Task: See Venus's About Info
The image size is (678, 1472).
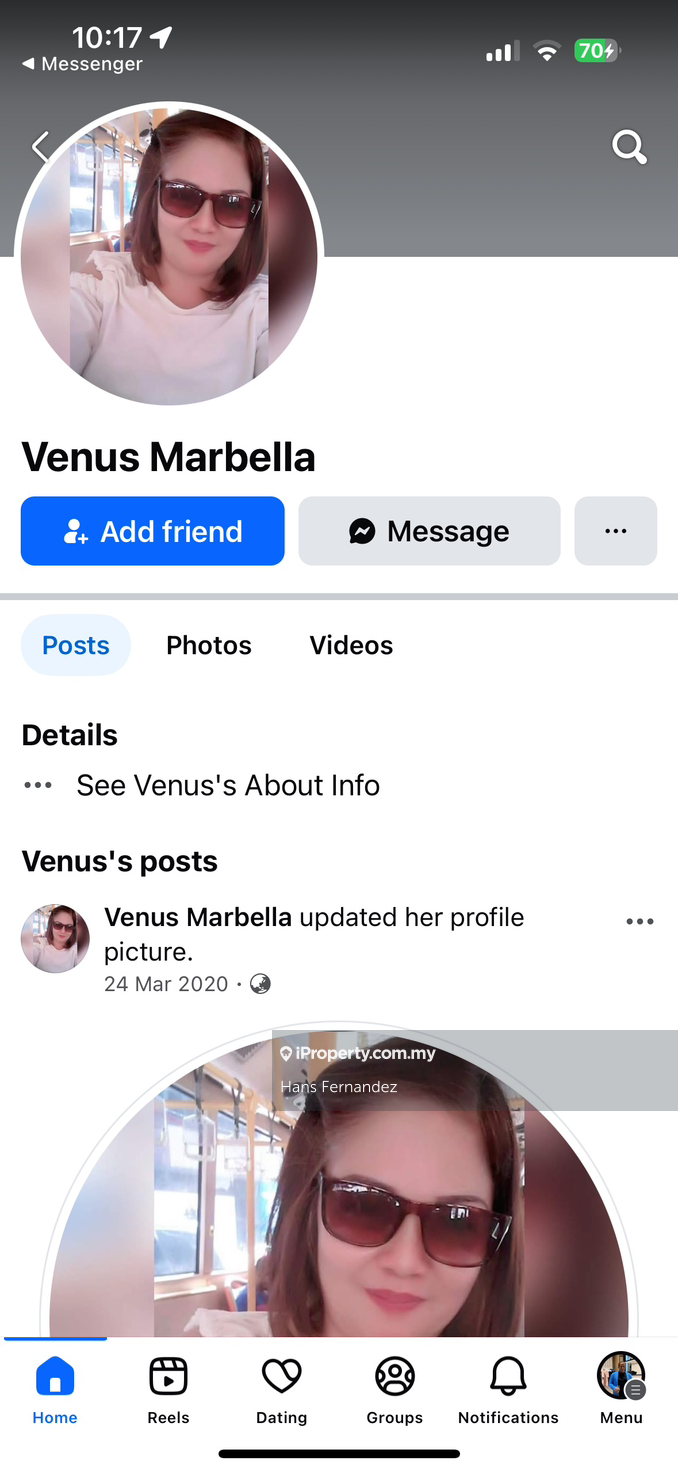Action: (227, 785)
